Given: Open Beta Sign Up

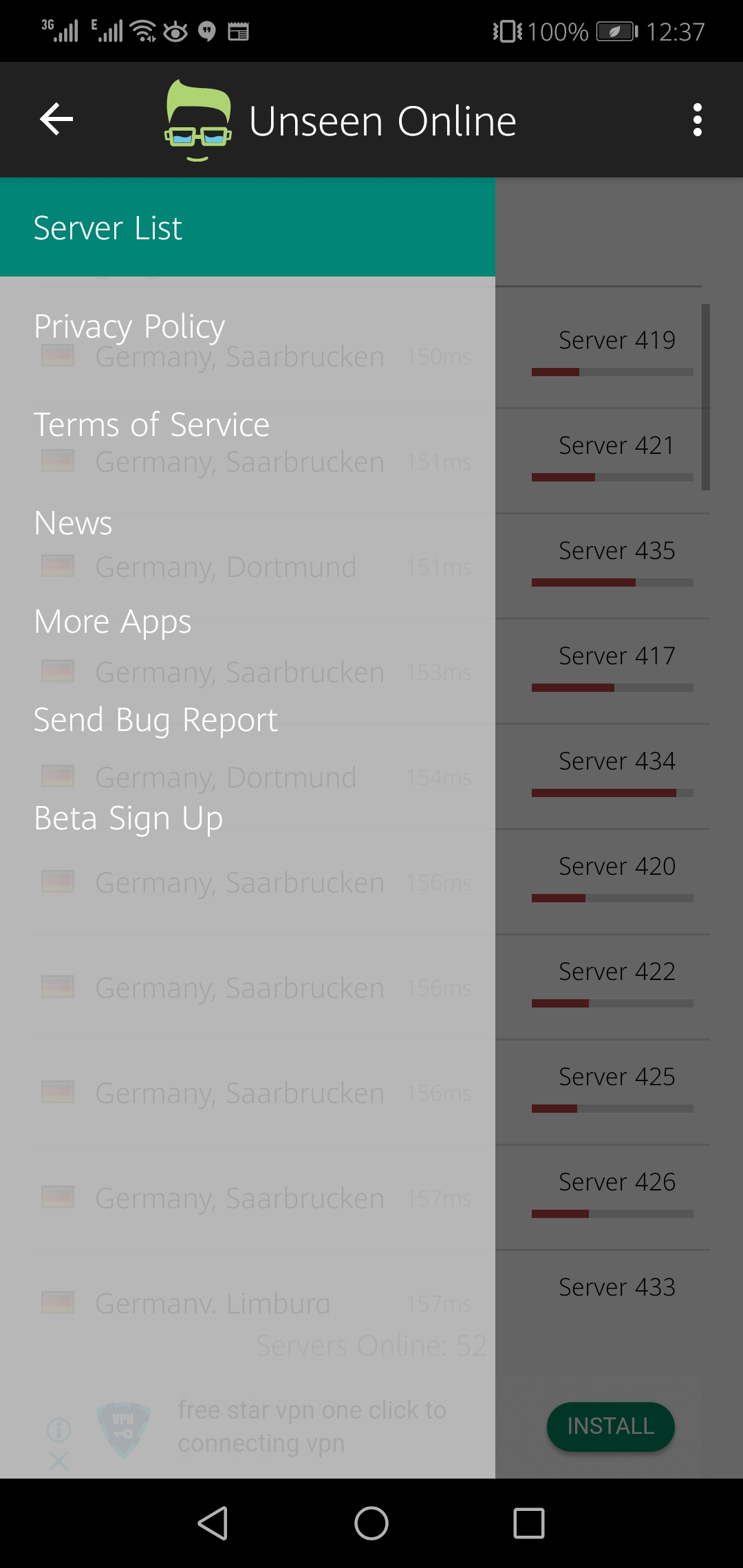Looking at the screenshot, I should tap(129, 818).
